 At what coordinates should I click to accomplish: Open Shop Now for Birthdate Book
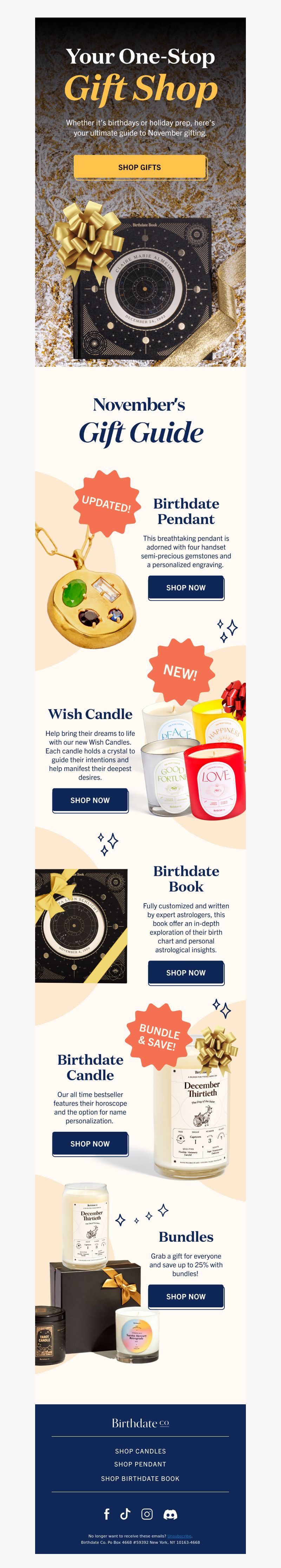coord(185,972)
